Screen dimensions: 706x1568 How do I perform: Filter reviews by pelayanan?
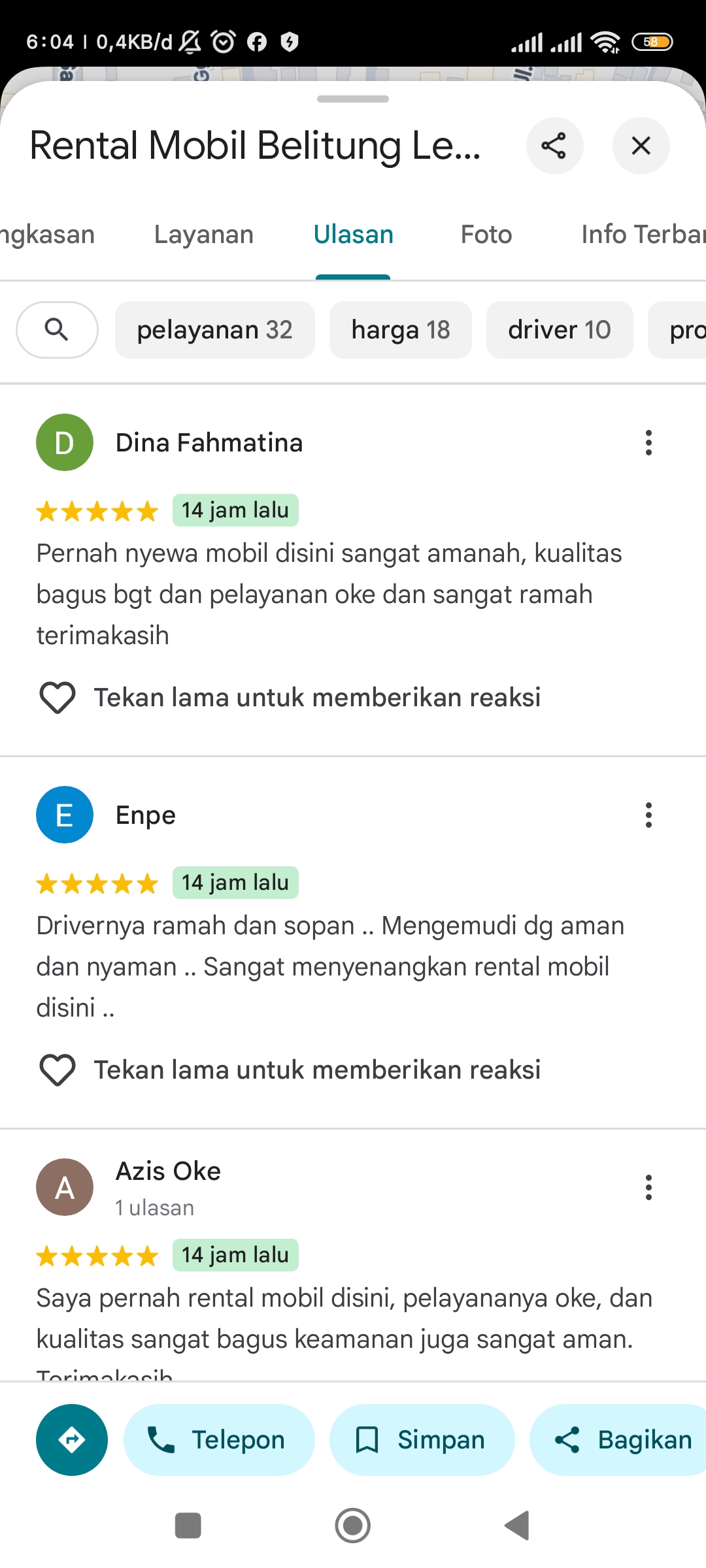tap(214, 330)
